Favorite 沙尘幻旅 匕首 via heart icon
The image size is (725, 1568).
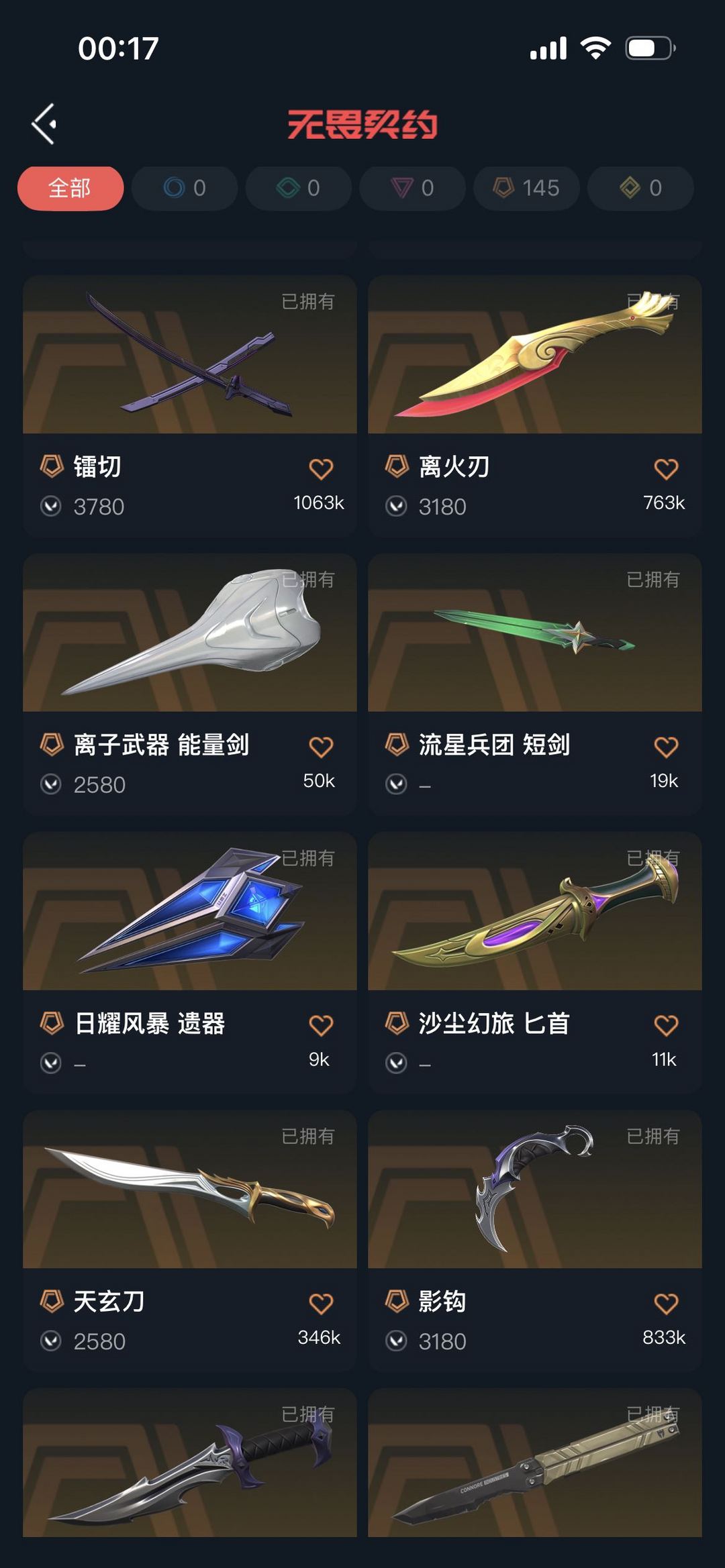point(666,1025)
